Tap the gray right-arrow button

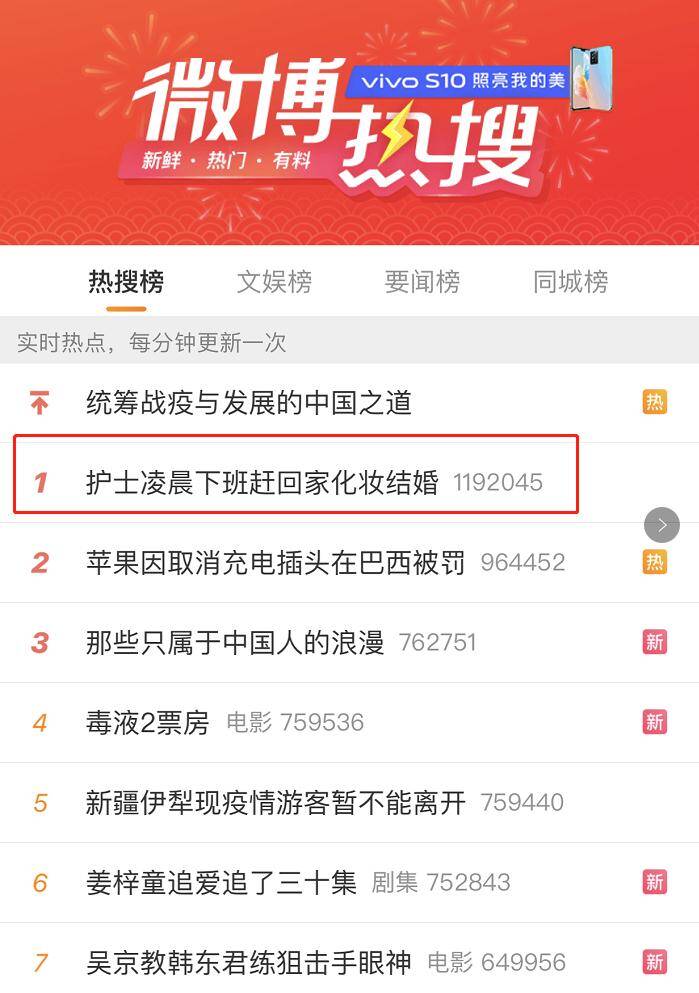click(x=661, y=525)
